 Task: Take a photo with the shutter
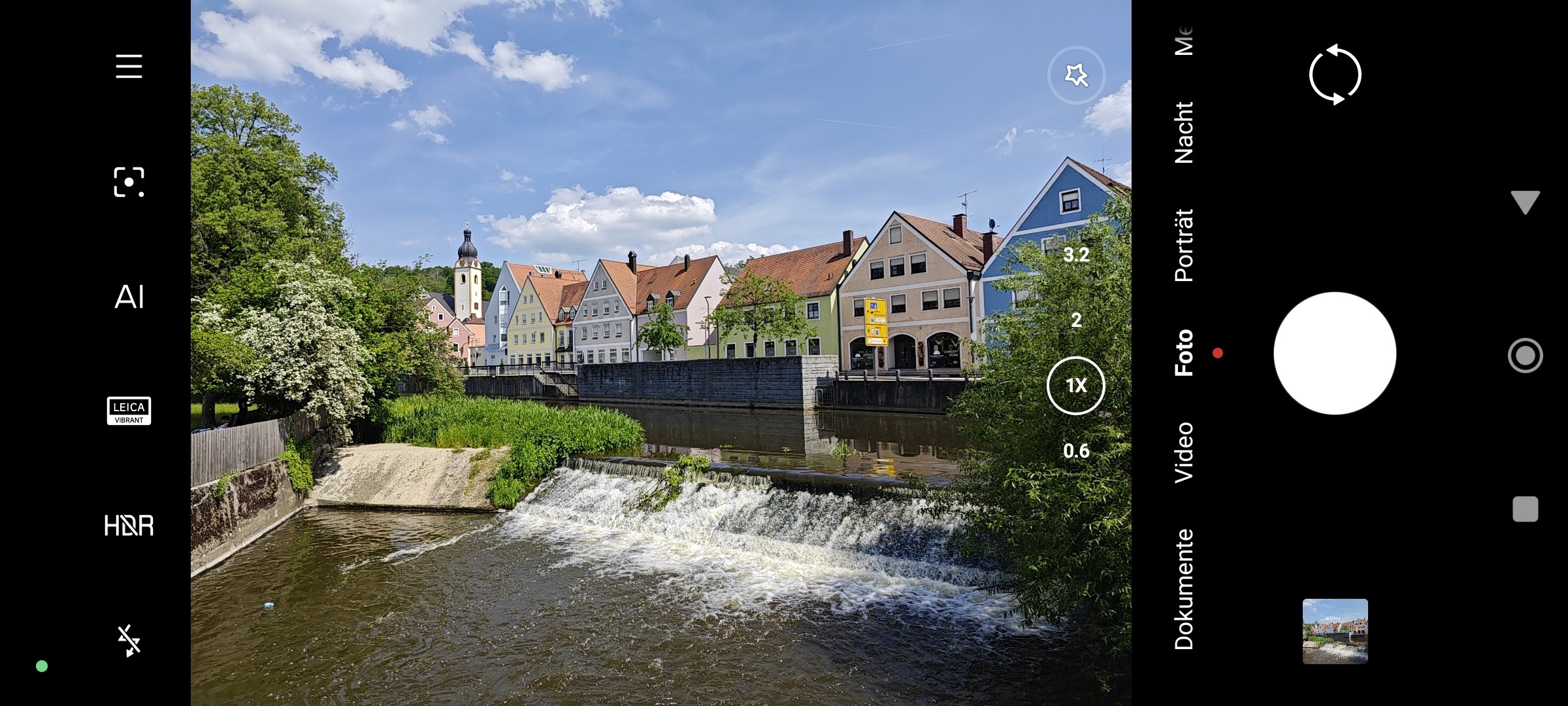coord(1335,353)
